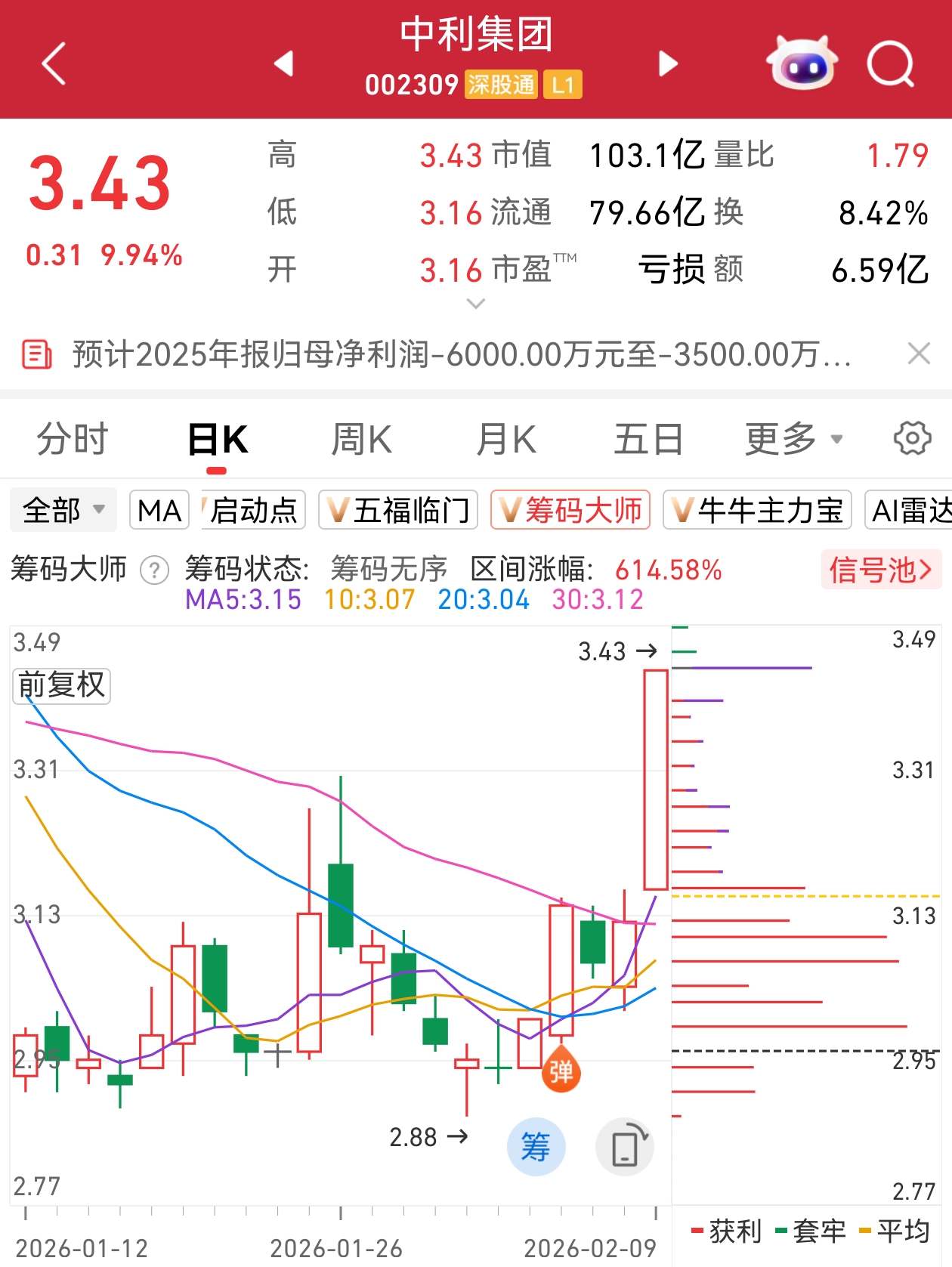
Task: Open the AI assistant mascot icon
Action: 802,63
